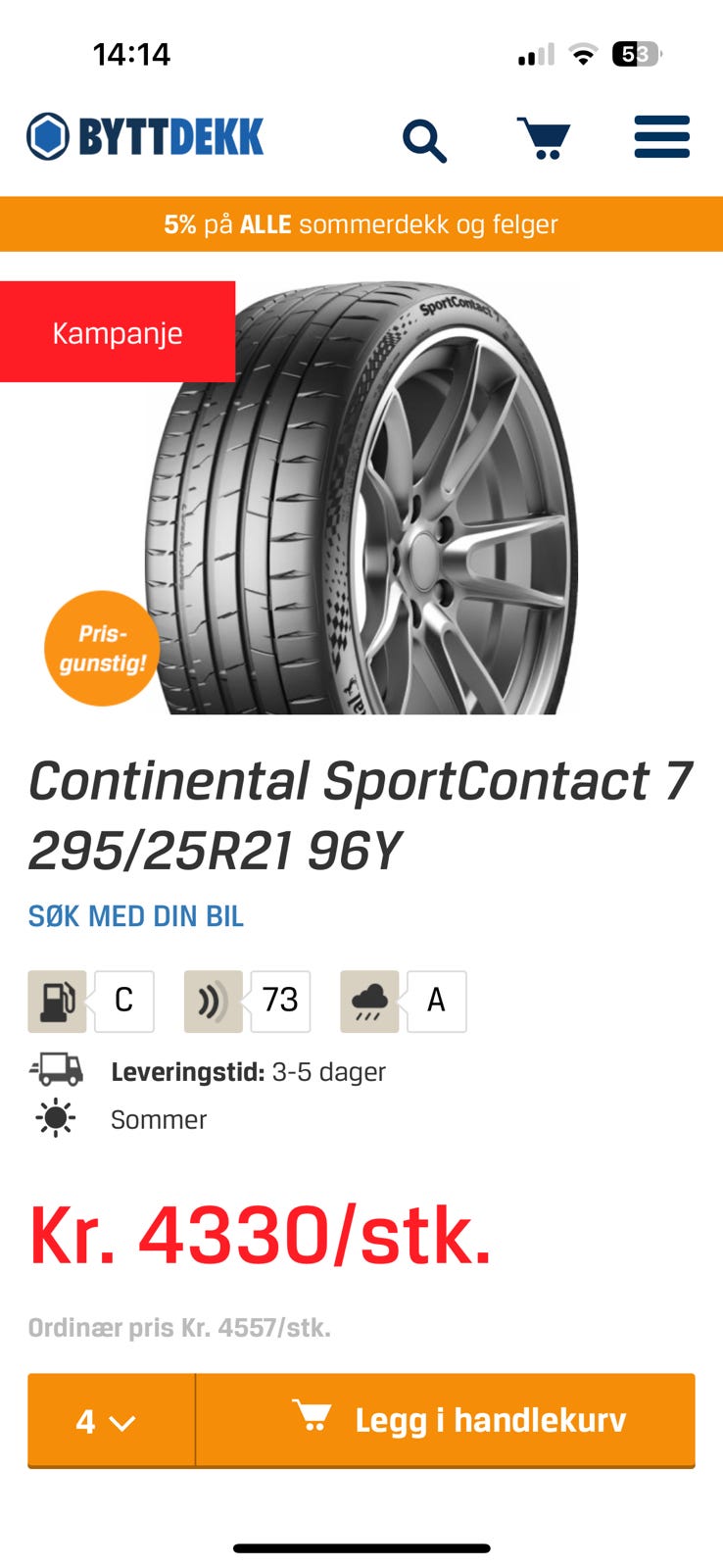Open the 5% summer tires campaign banner
Image resolution: width=723 pixels, height=1568 pixels.
click(x=361, y=224)
